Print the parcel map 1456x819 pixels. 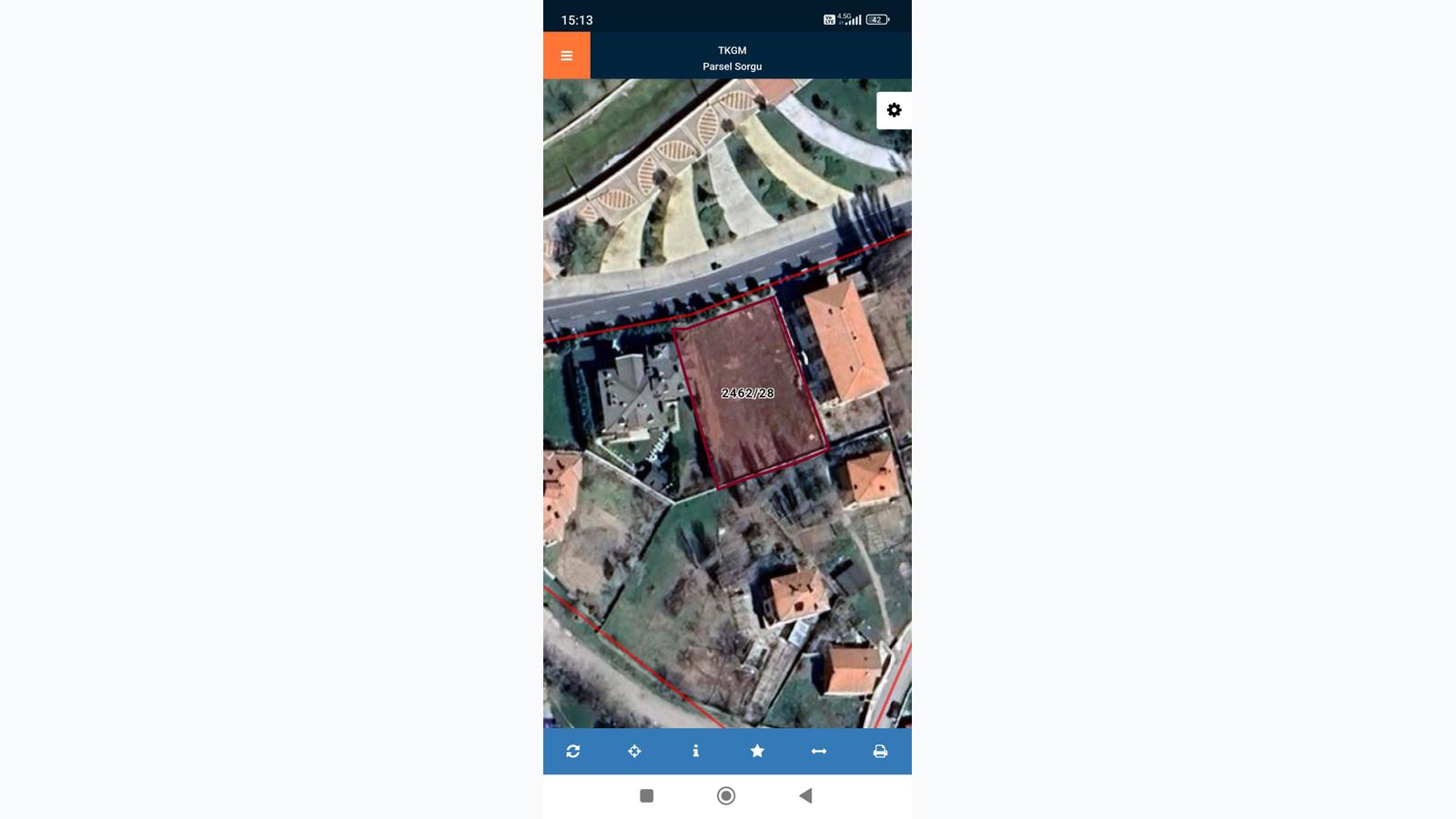tap(880, 752)
